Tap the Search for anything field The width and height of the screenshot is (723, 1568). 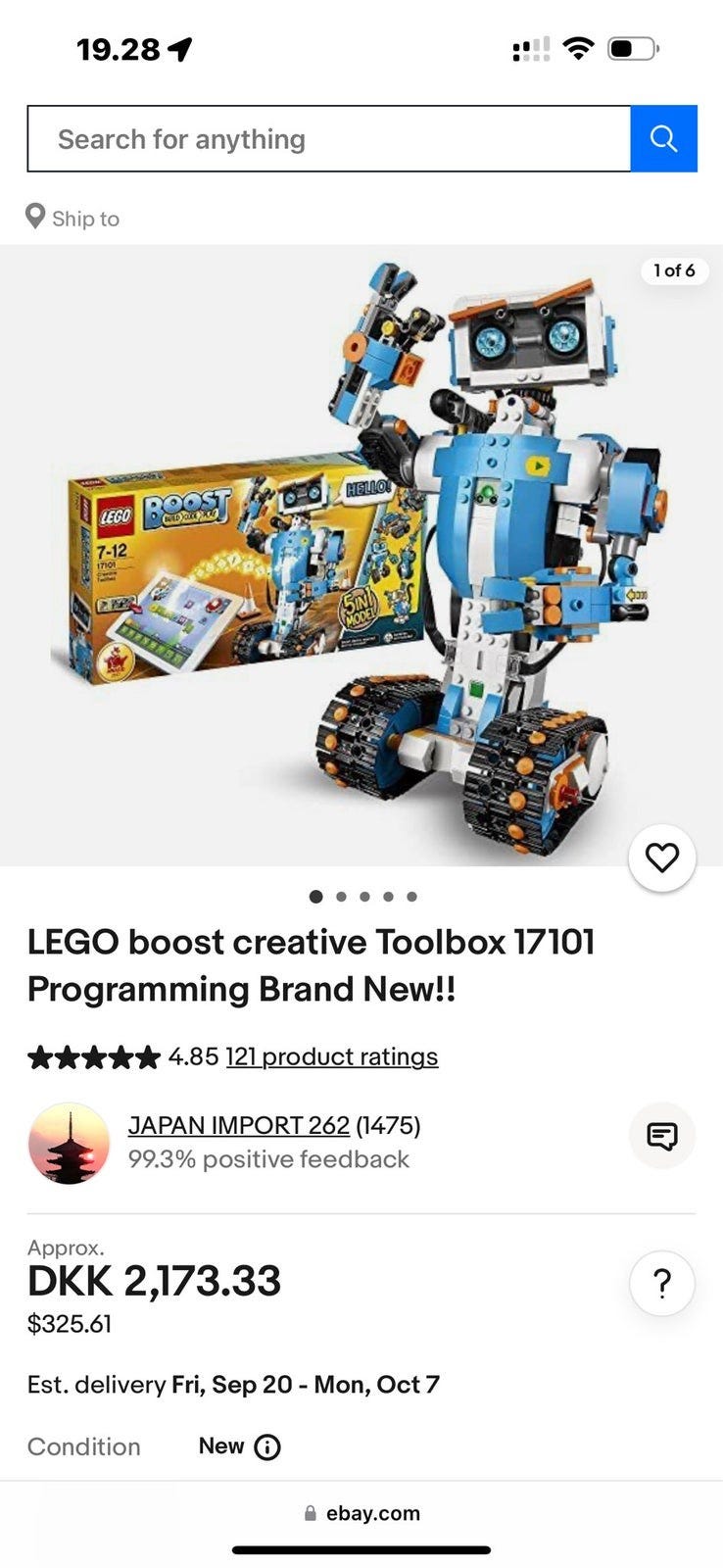[328, 139]
